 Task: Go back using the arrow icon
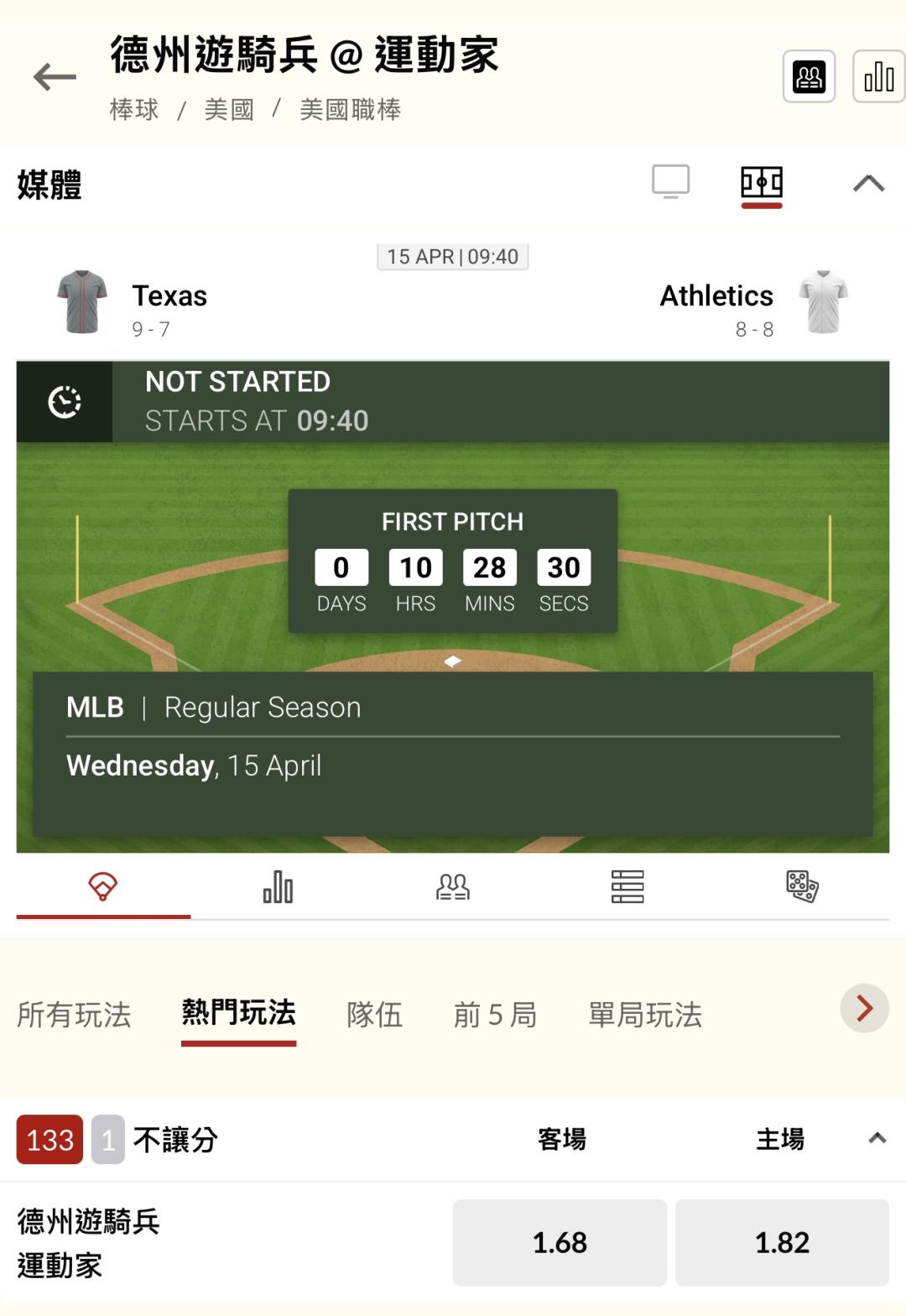pyautogui.click(x=55, y=77)
